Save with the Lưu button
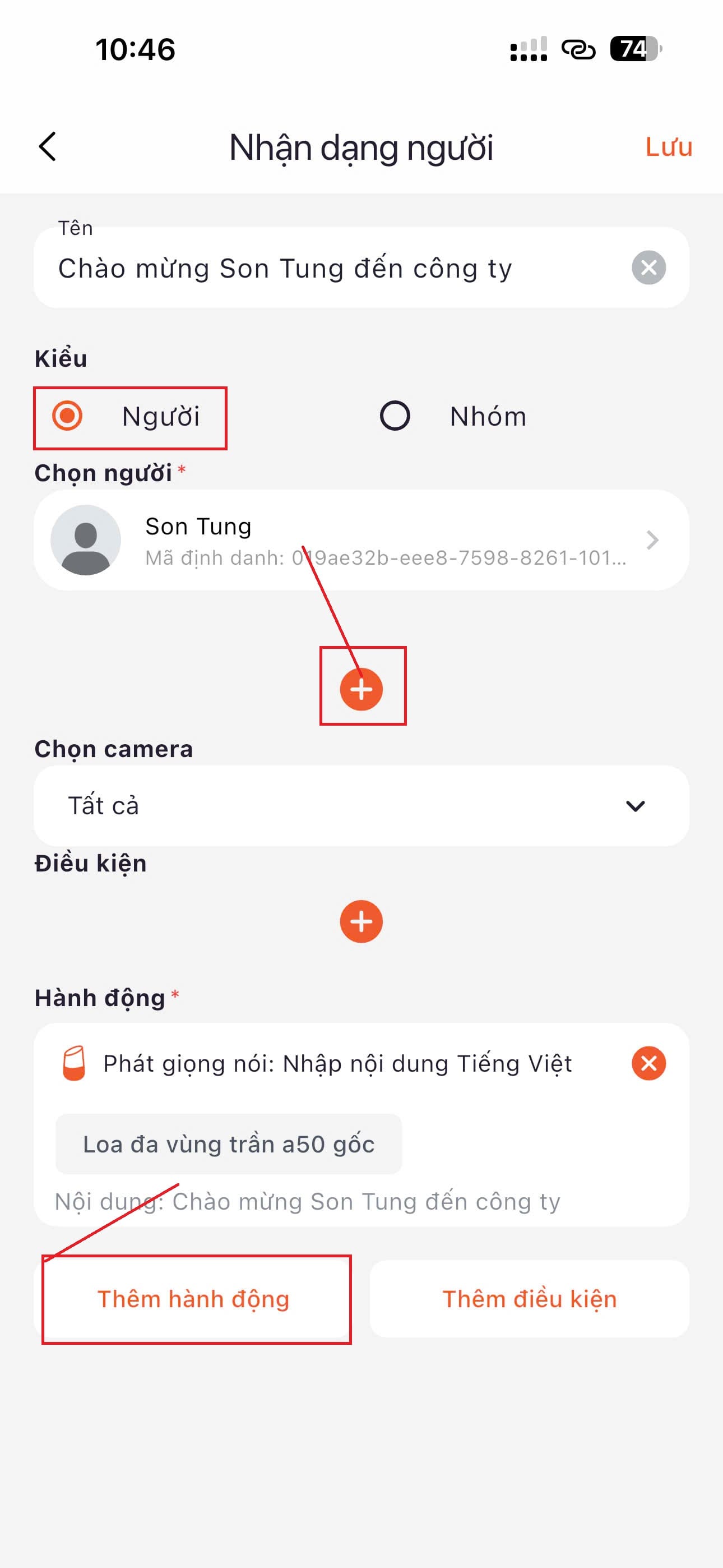The width and height of the screenshot is (723, 1568). 668,147
